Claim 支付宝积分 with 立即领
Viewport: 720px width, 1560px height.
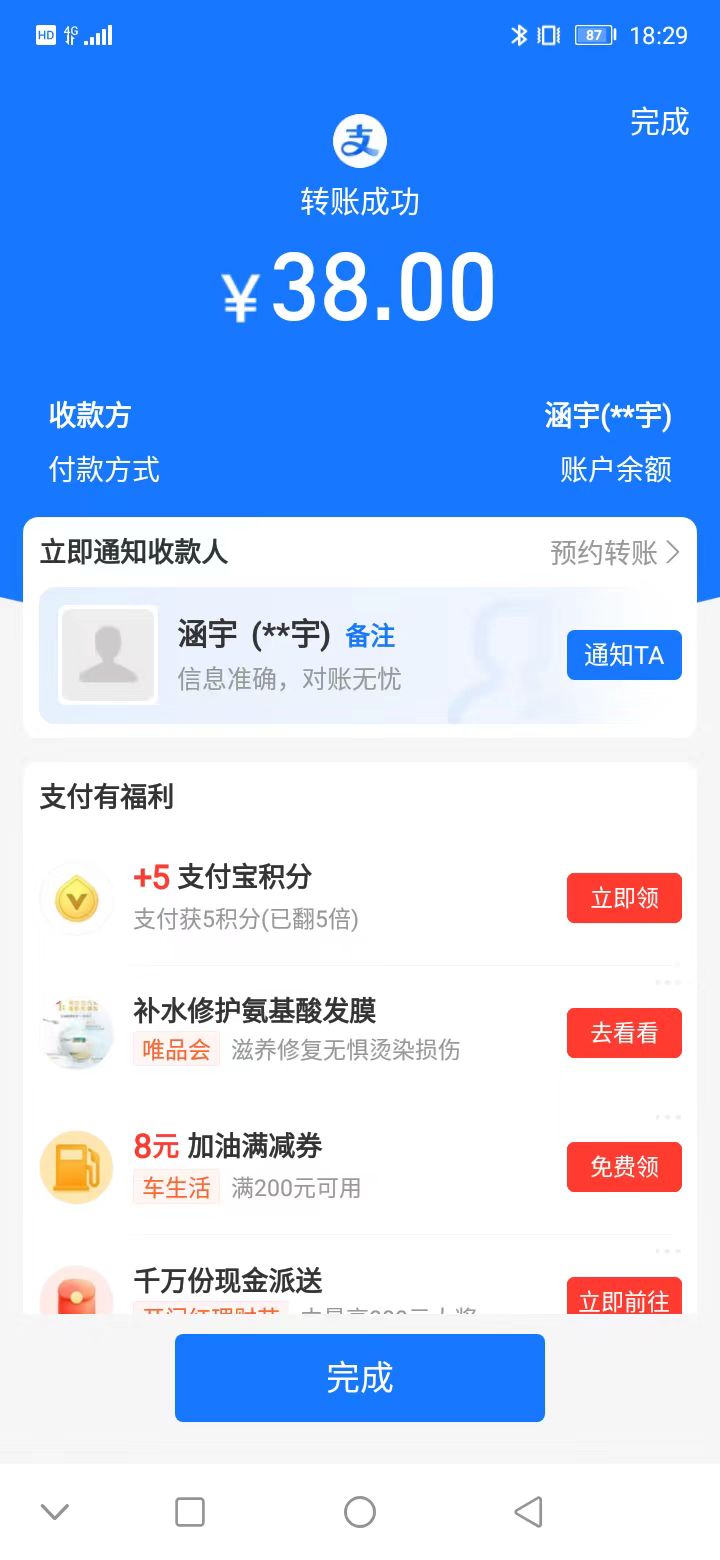pyautogui.click(x=624, y=898)
